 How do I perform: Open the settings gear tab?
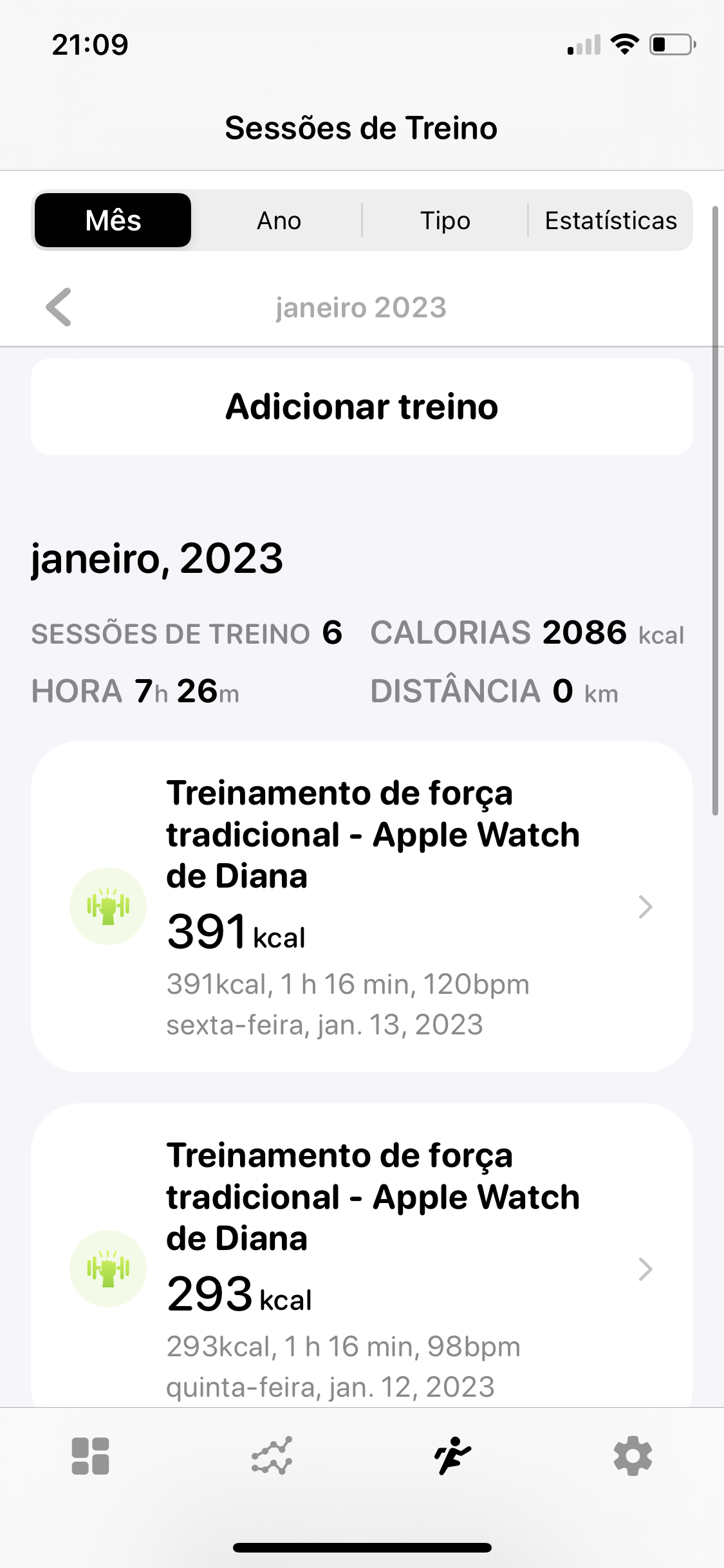(633, 1456)
